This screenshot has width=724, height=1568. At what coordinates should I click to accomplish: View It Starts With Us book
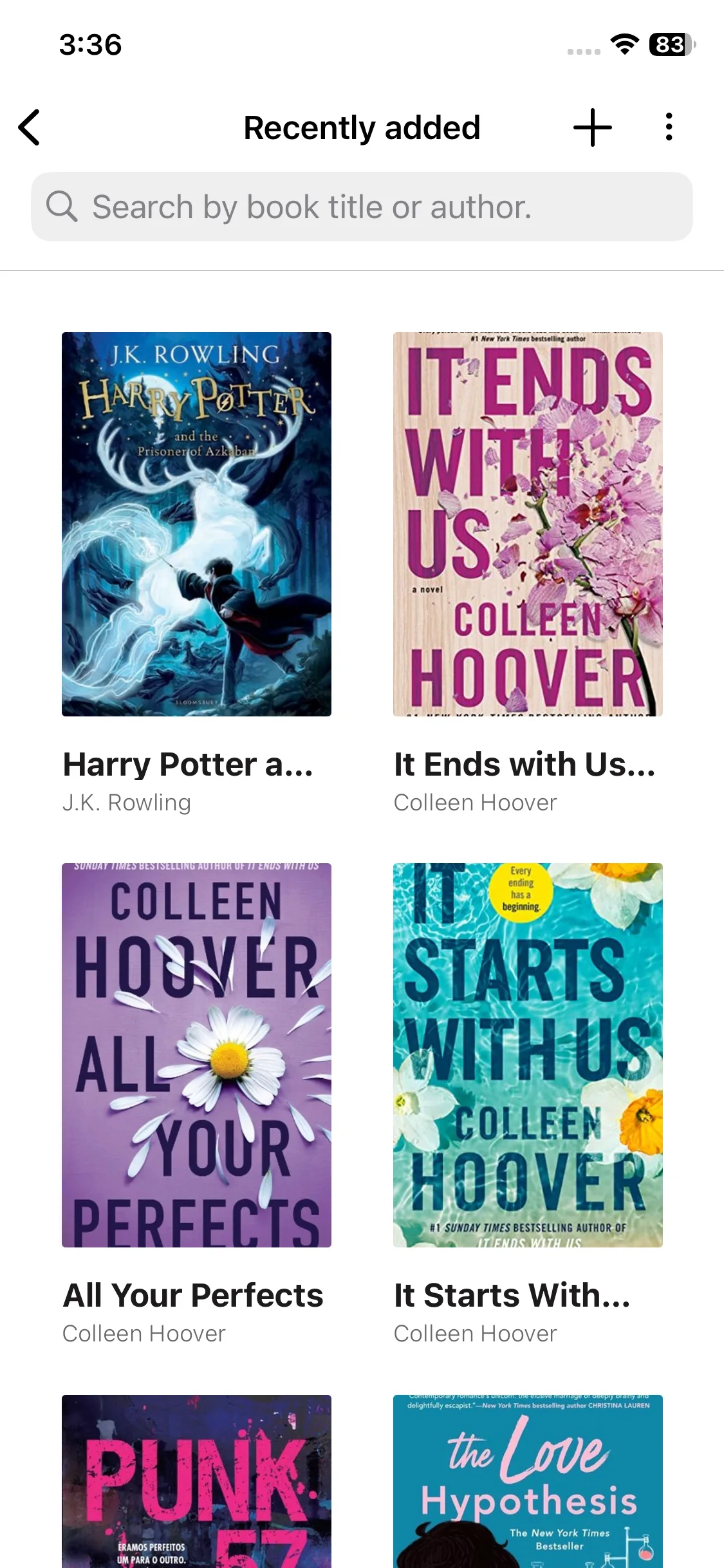[528, 1055]
